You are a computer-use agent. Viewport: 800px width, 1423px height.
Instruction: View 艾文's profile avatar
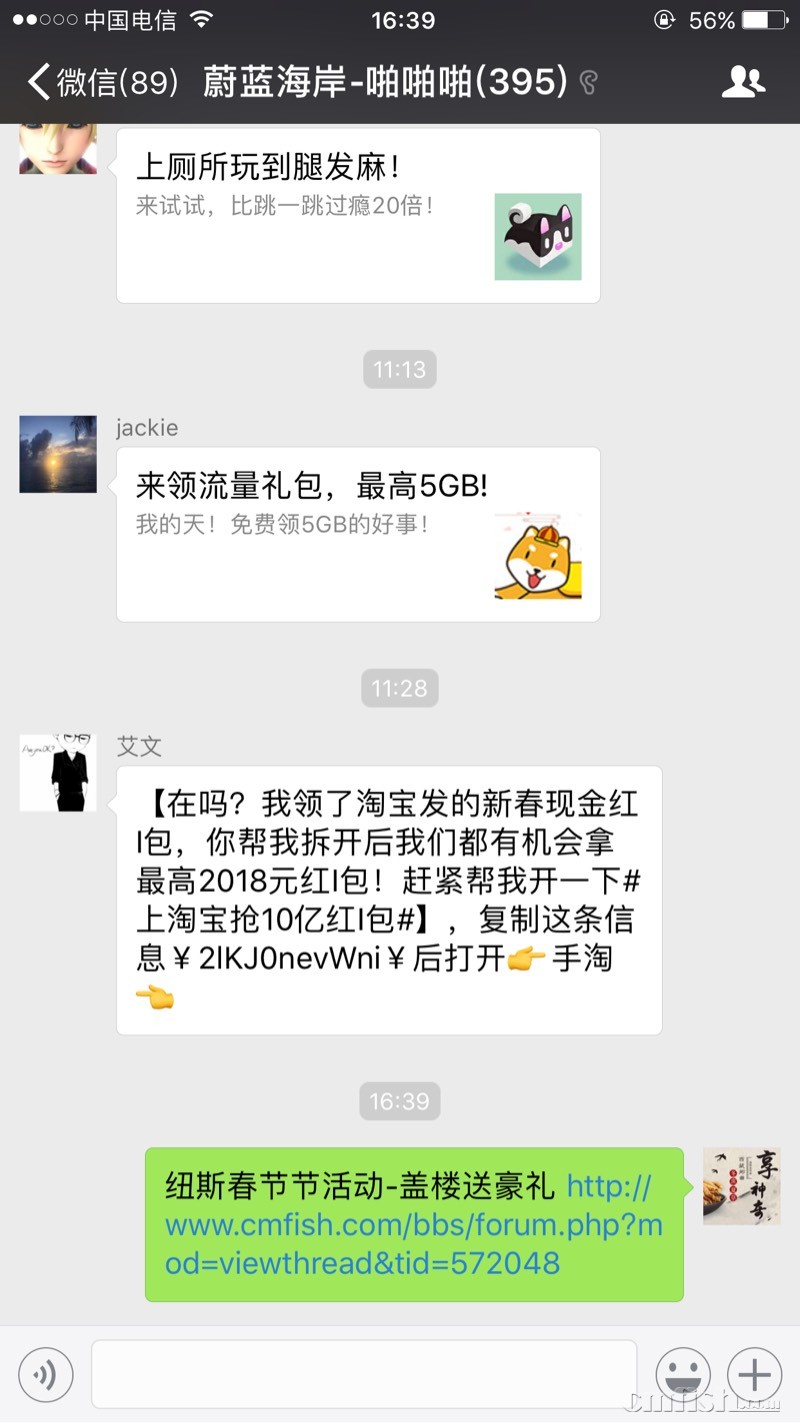pyautogui.click(x=58, y=772)
